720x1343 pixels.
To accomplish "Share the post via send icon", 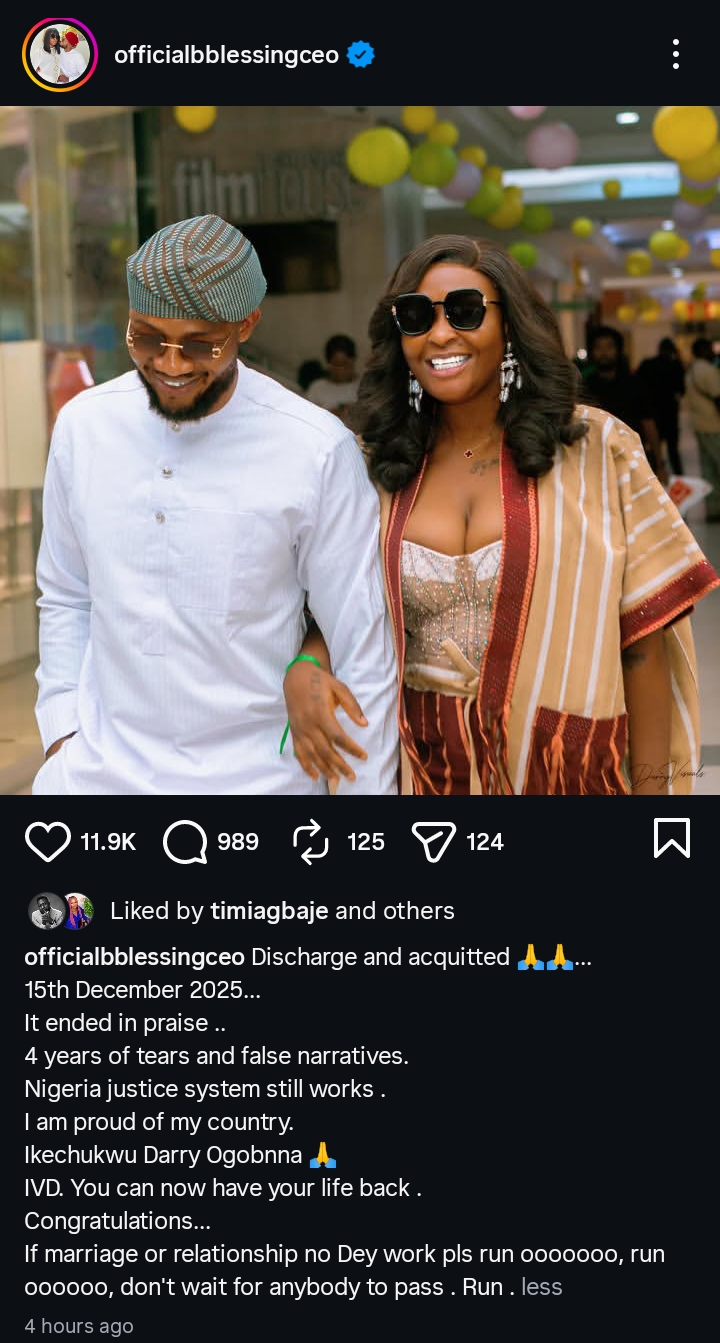I will pos(434,842).
